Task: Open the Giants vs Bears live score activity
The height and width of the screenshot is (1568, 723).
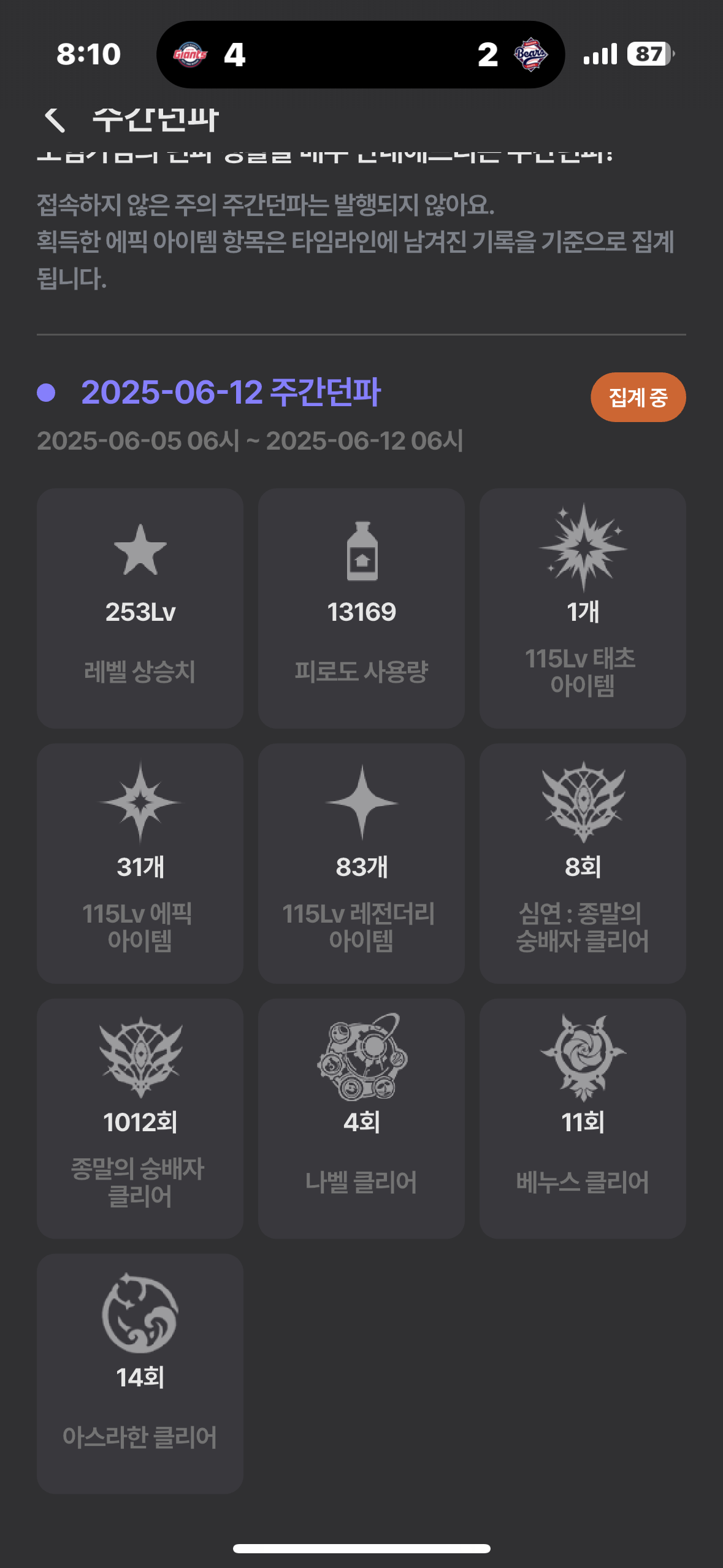Action: pyautogui.click(x=361, y=55)
